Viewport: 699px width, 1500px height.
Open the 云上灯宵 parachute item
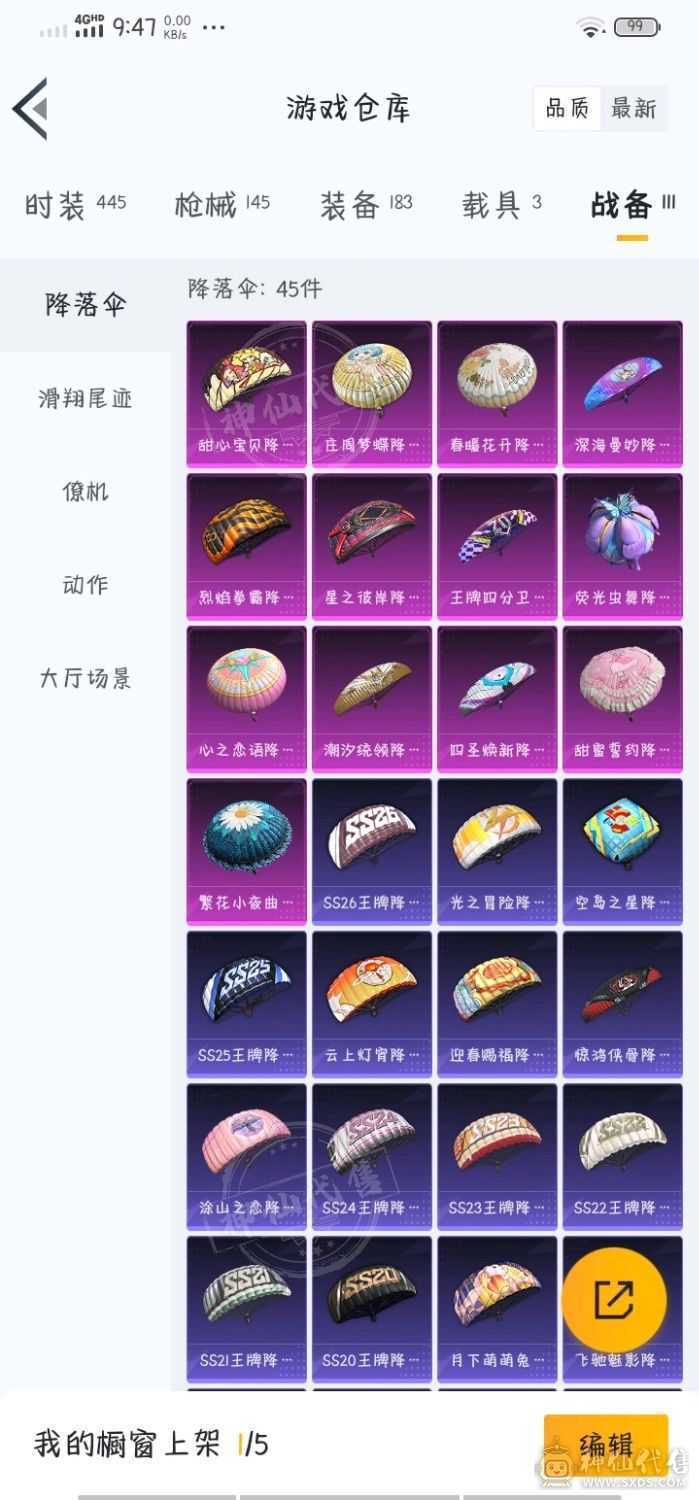pos(372,1005)
